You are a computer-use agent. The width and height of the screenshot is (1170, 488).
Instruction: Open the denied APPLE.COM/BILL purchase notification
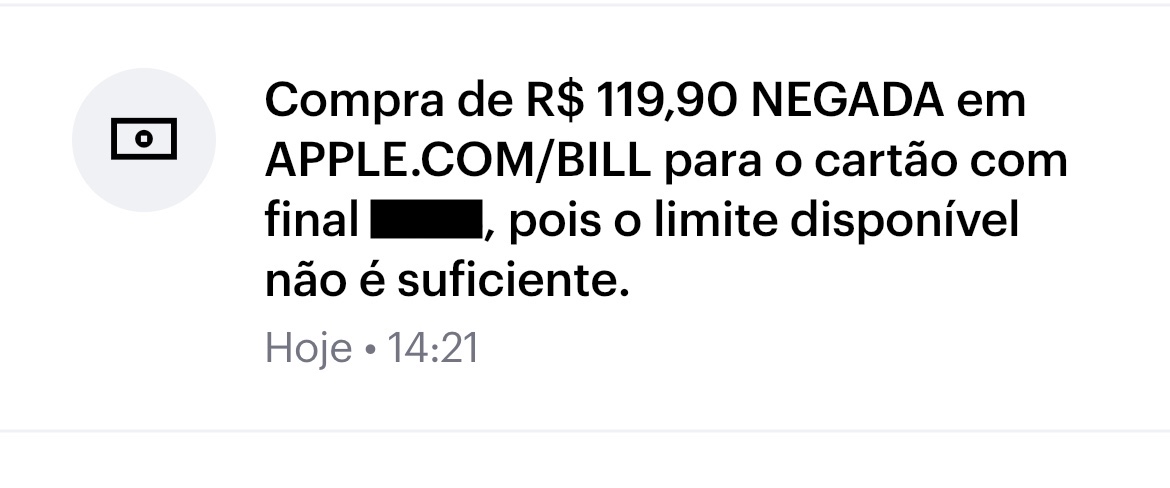coord(585,218)
